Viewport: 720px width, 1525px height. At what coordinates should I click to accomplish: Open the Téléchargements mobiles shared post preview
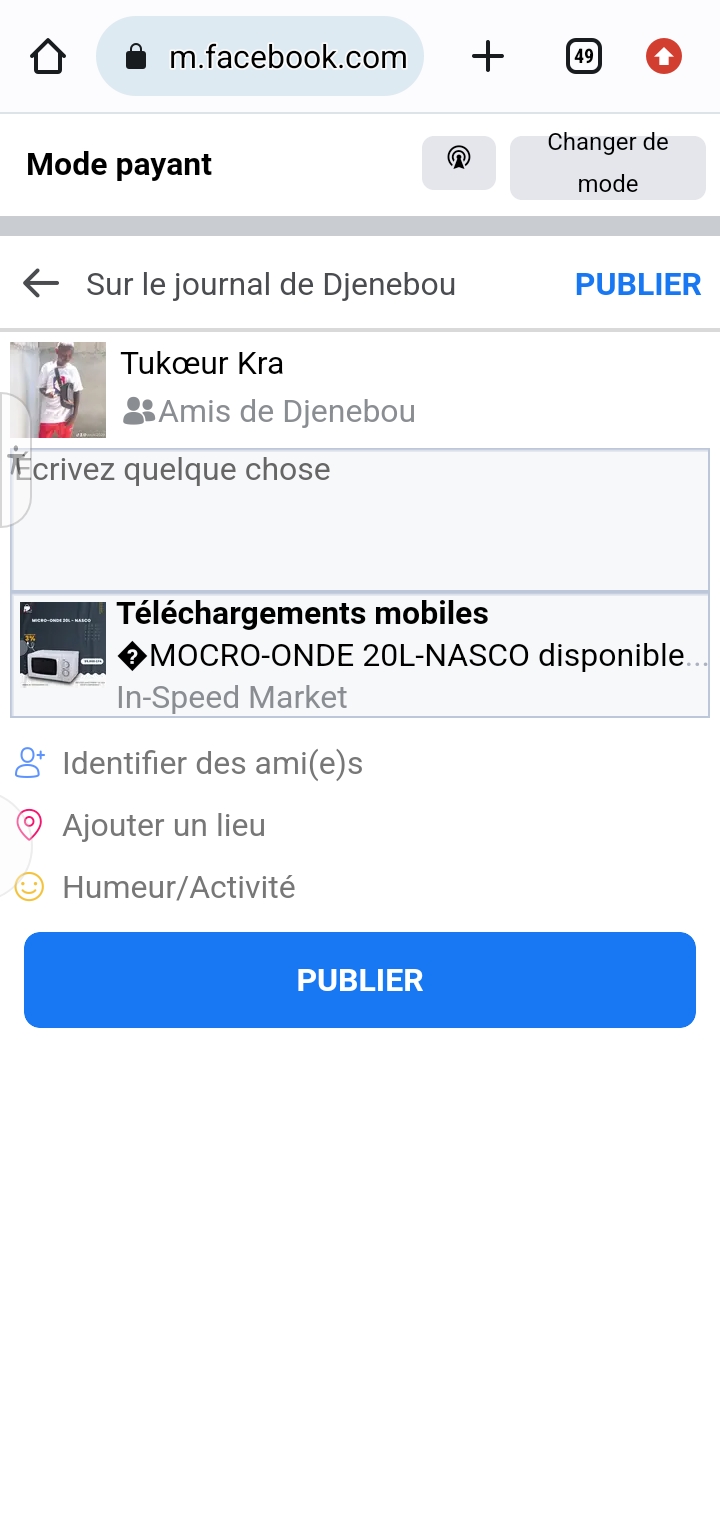click(x=360, y=655)
